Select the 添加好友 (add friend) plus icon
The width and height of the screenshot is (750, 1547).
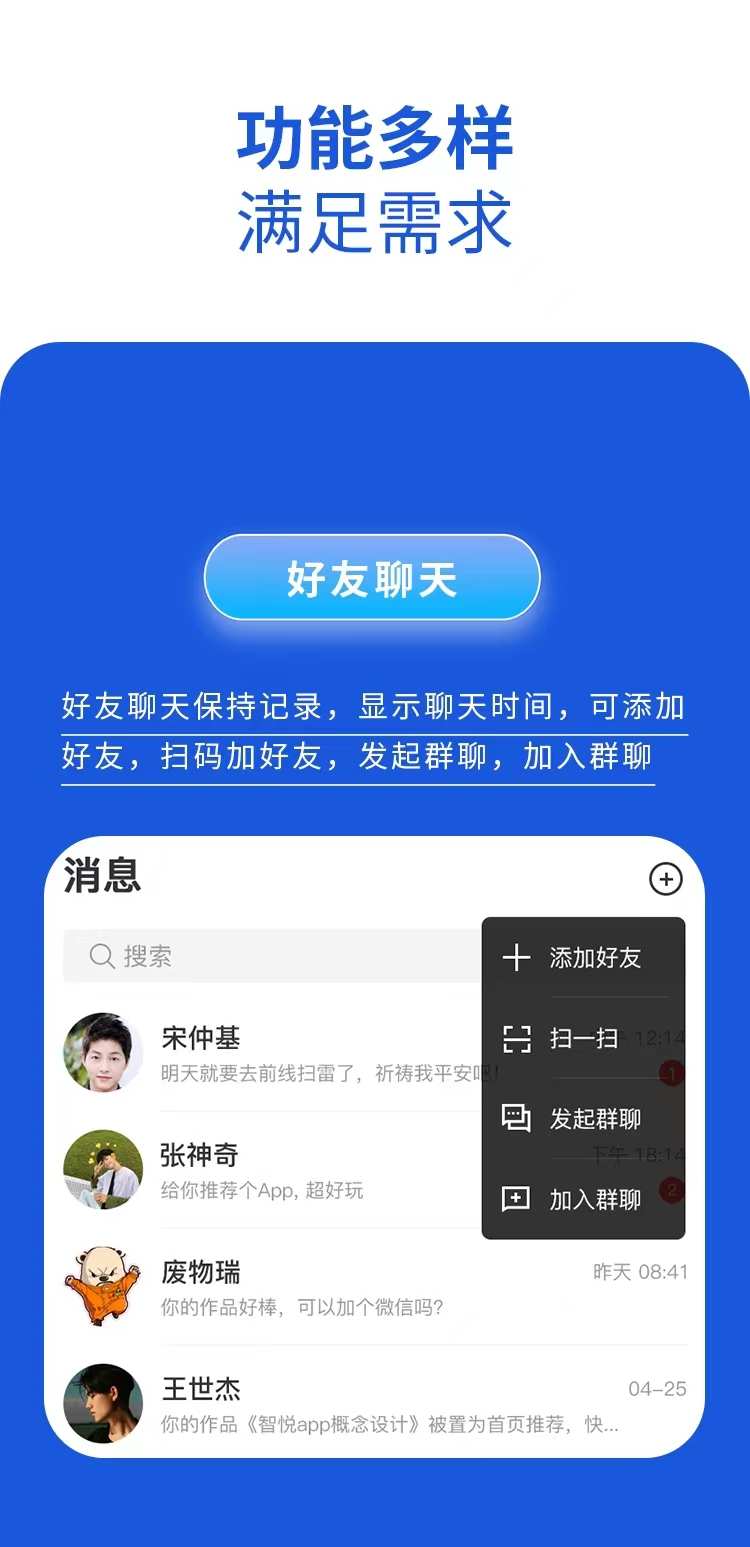(515, 957)
